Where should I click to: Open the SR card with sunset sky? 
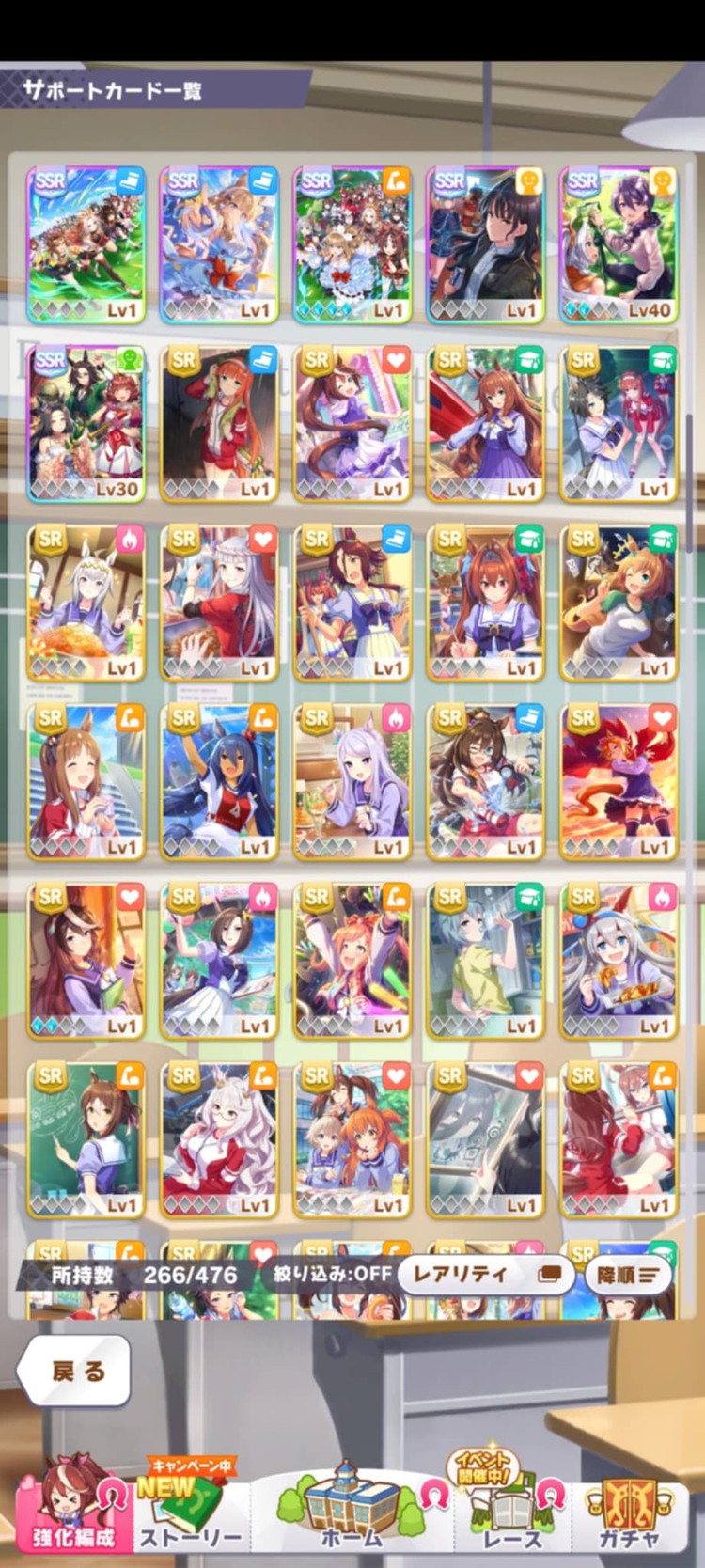[x=619, y=781]
